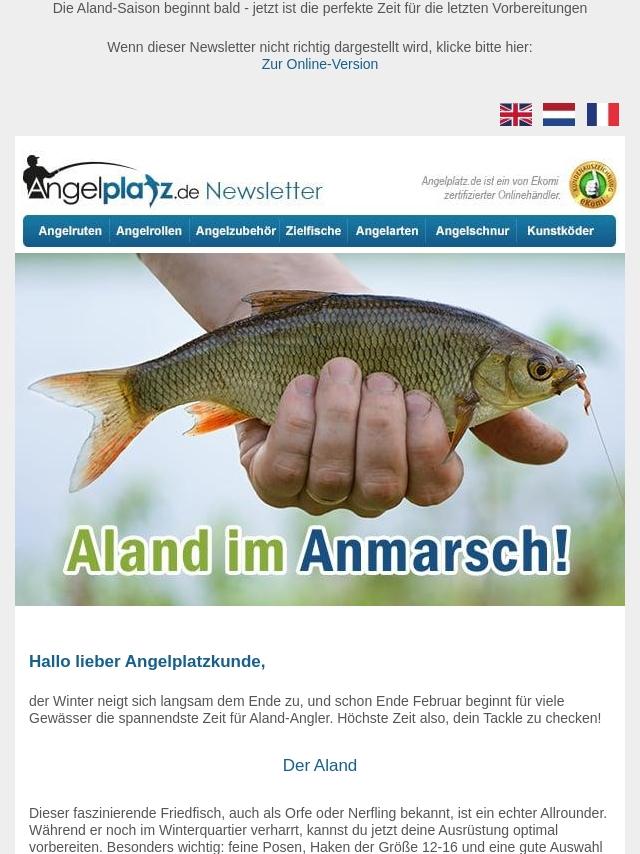Open the Zur Online-Version link
Viewport: 640px width, 854px height.
(320, 64)
